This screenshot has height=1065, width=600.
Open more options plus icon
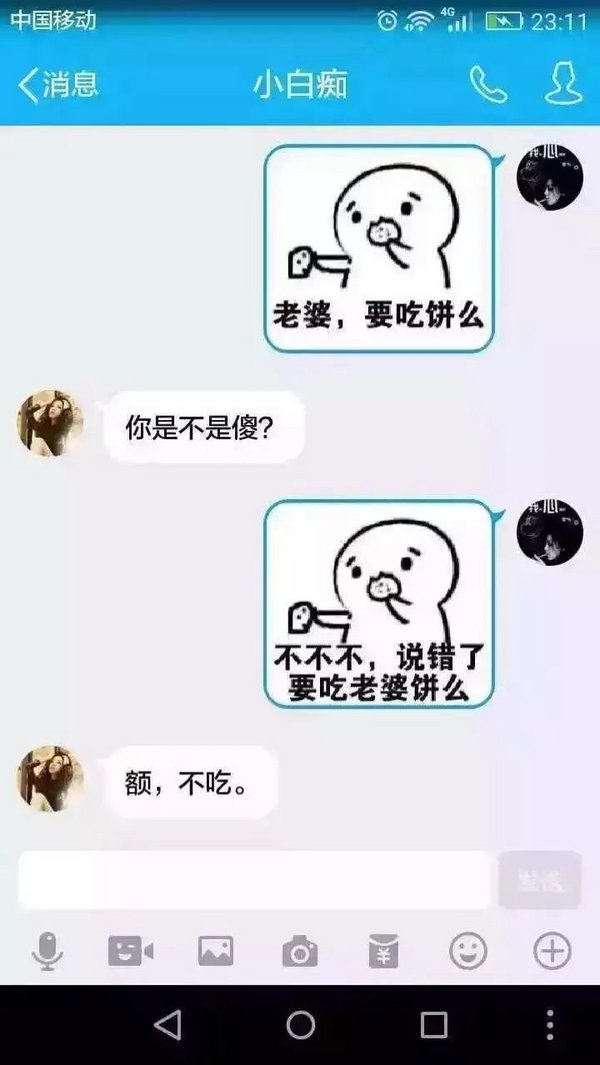[552, 951]
